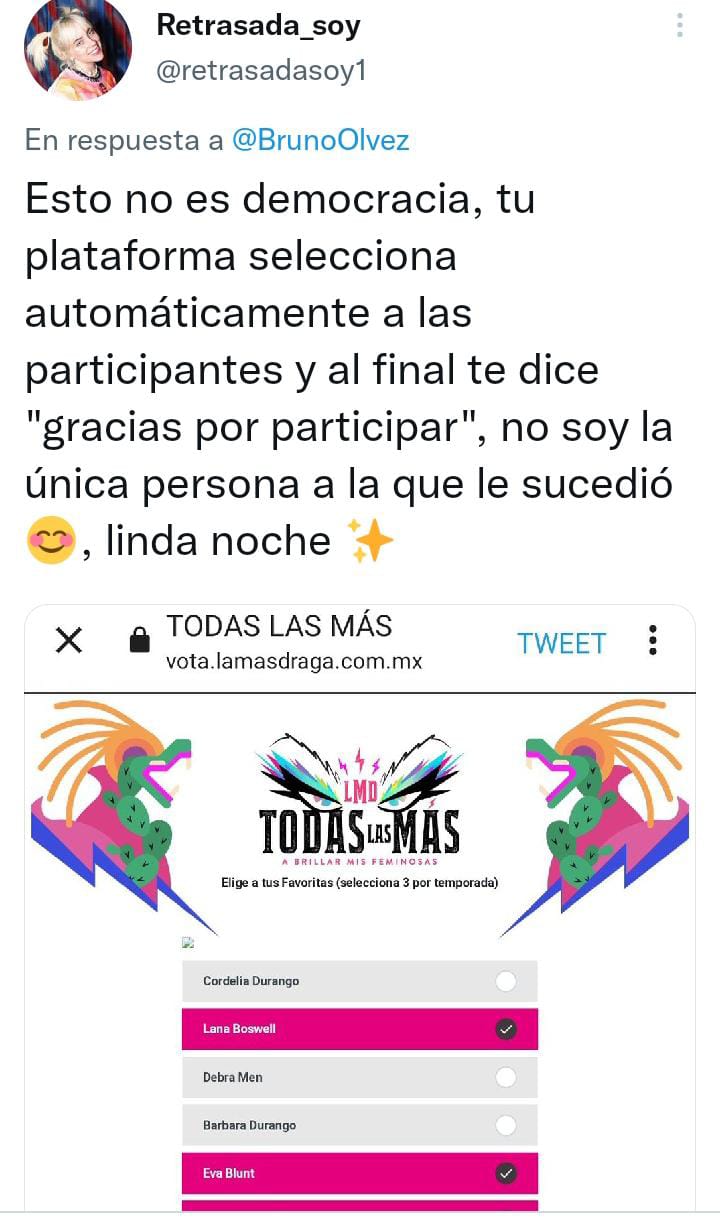
Task: Click the broken image icon above the voting list
Action: 185,941
